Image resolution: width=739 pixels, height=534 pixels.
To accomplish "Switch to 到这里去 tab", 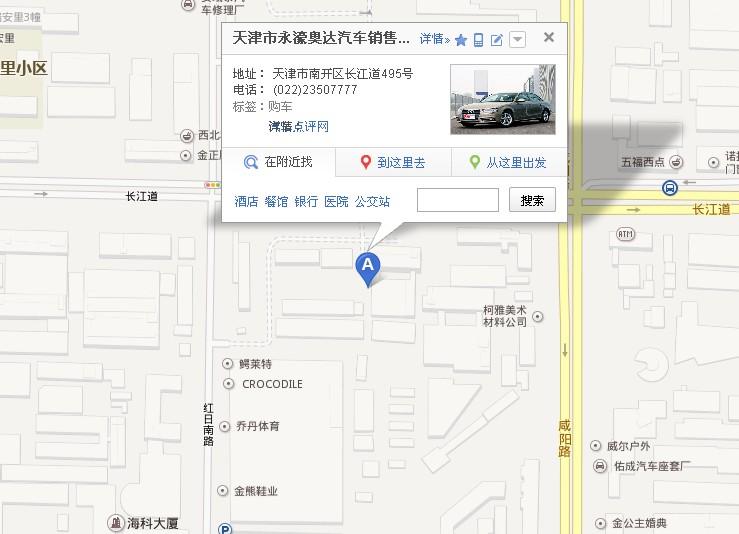I will (x=393, y=162).
